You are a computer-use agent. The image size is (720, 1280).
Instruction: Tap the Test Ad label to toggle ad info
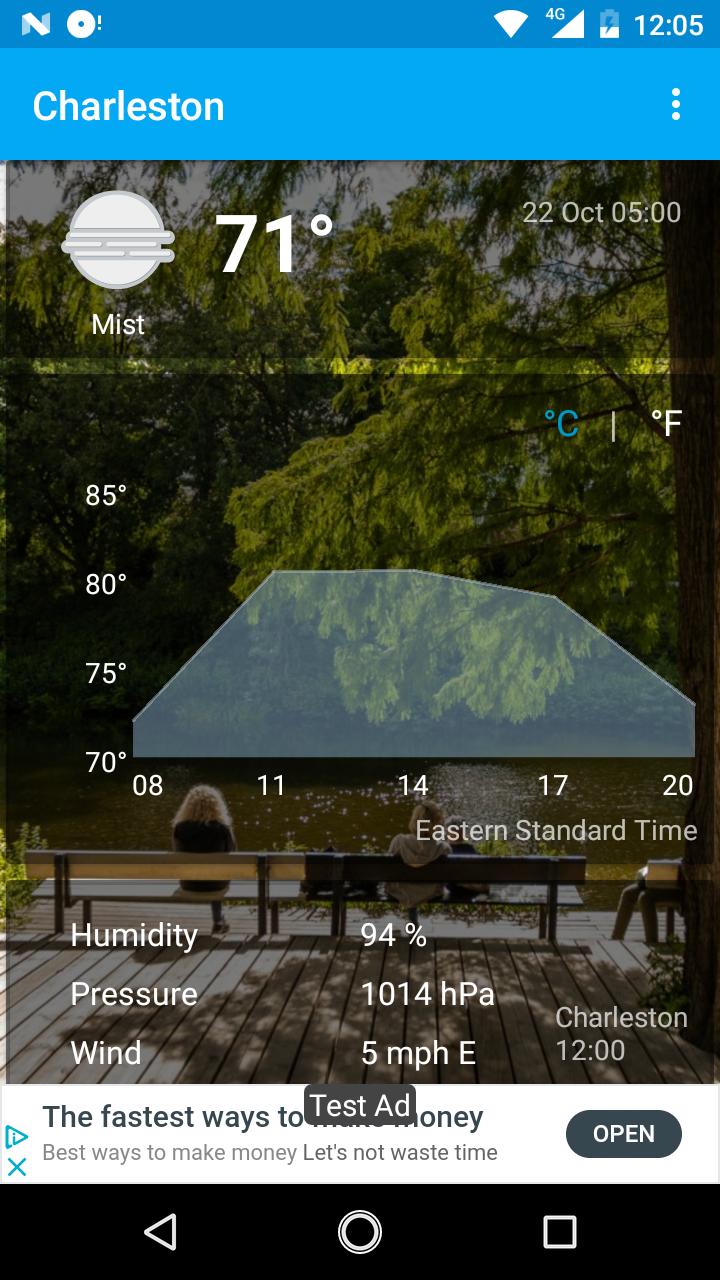click(359, 1105)
